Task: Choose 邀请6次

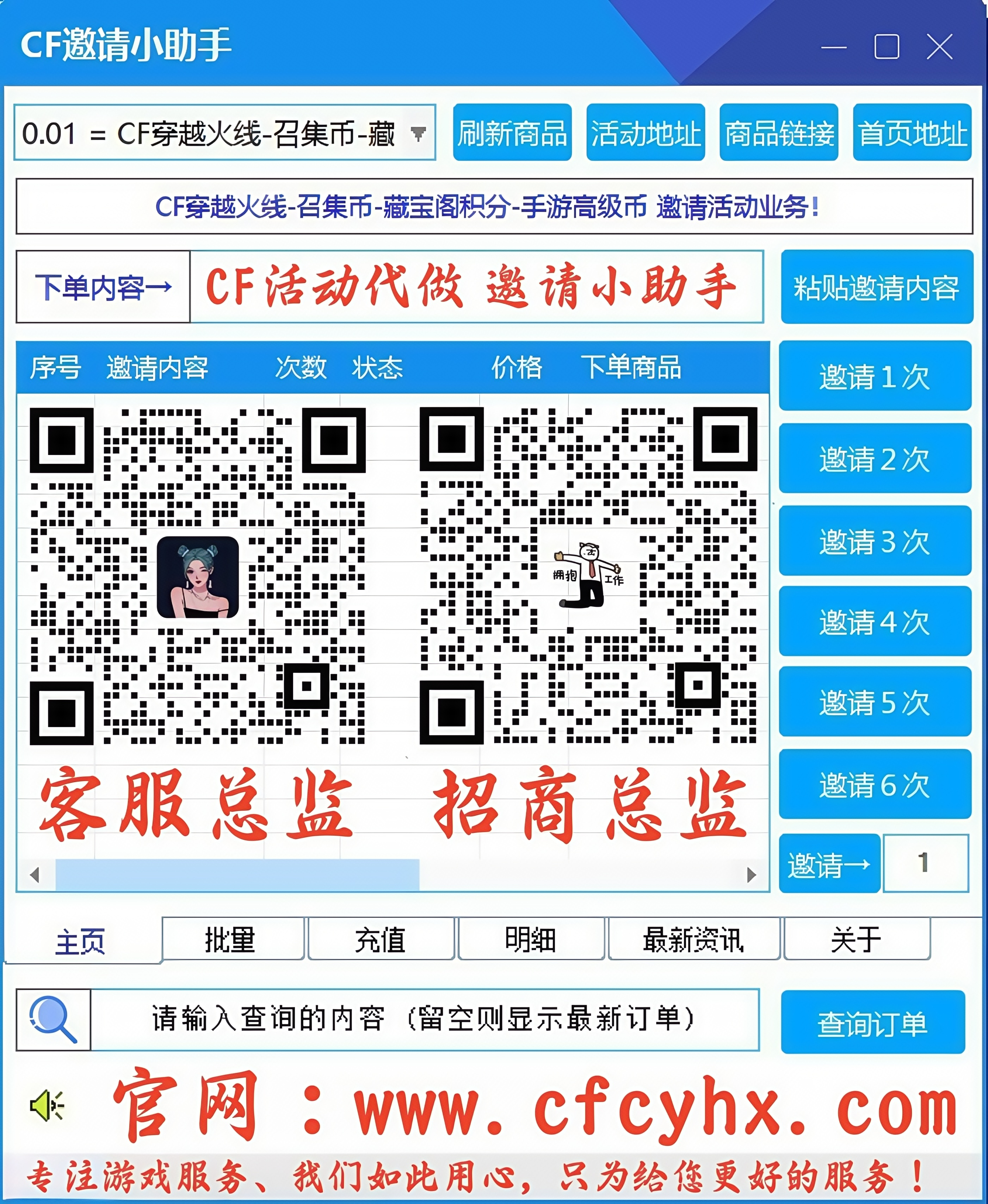Action: (874, 784)
